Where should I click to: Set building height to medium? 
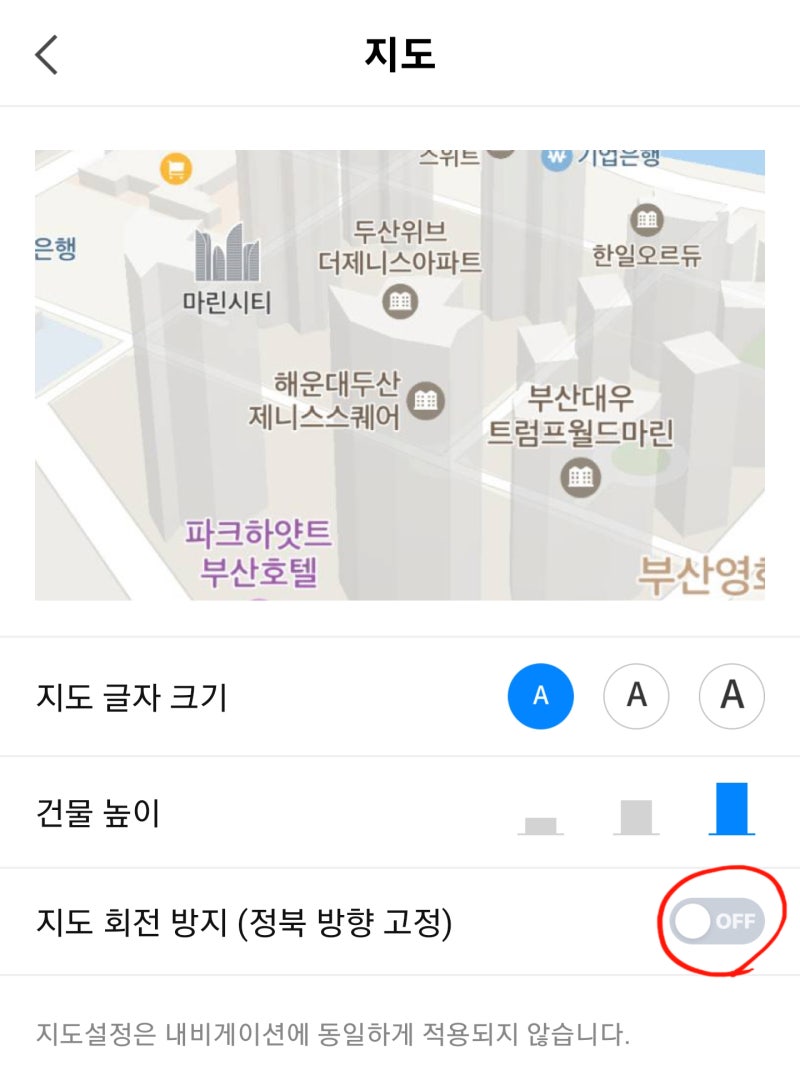[x=636, y=816]
